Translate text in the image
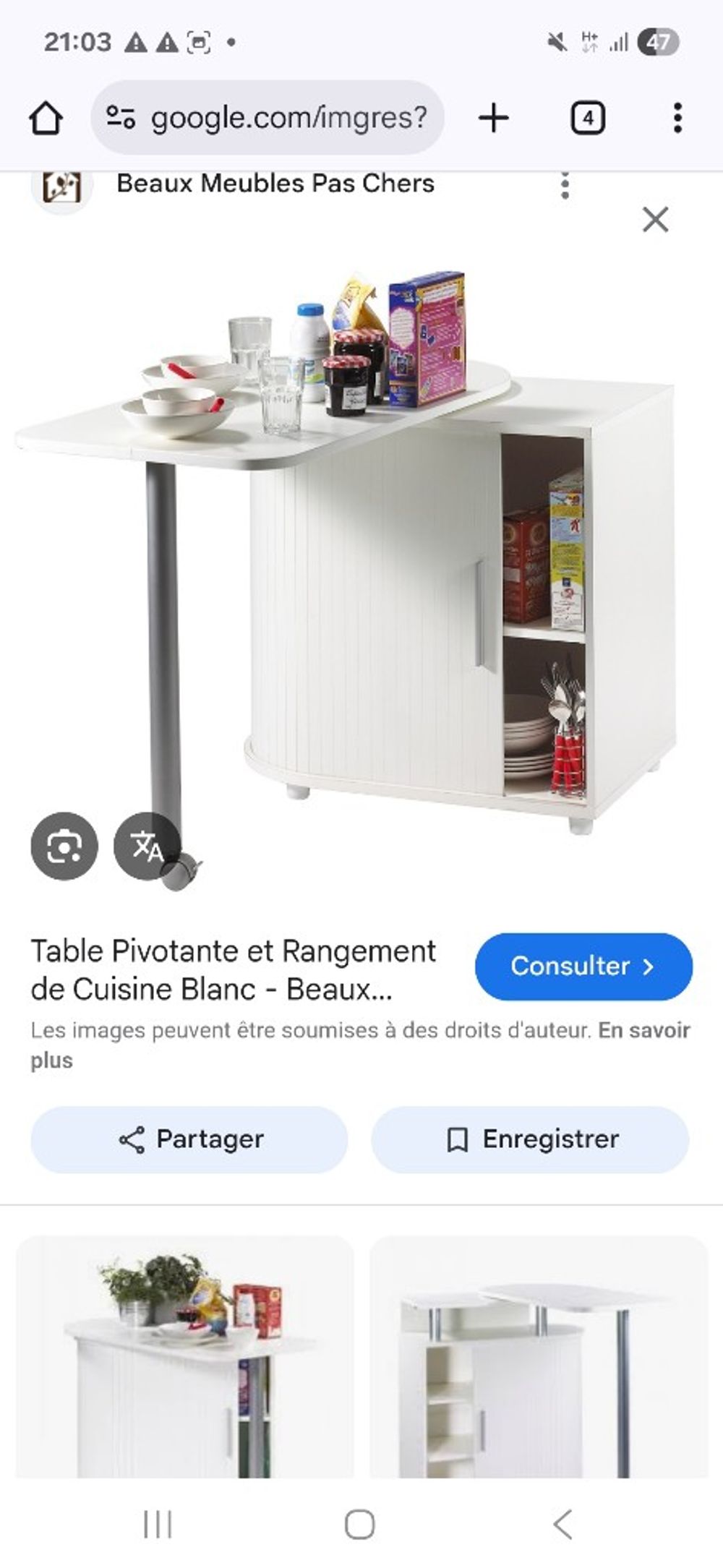Viewport: 723px width, 1568px height. click(x=147, y=846)
